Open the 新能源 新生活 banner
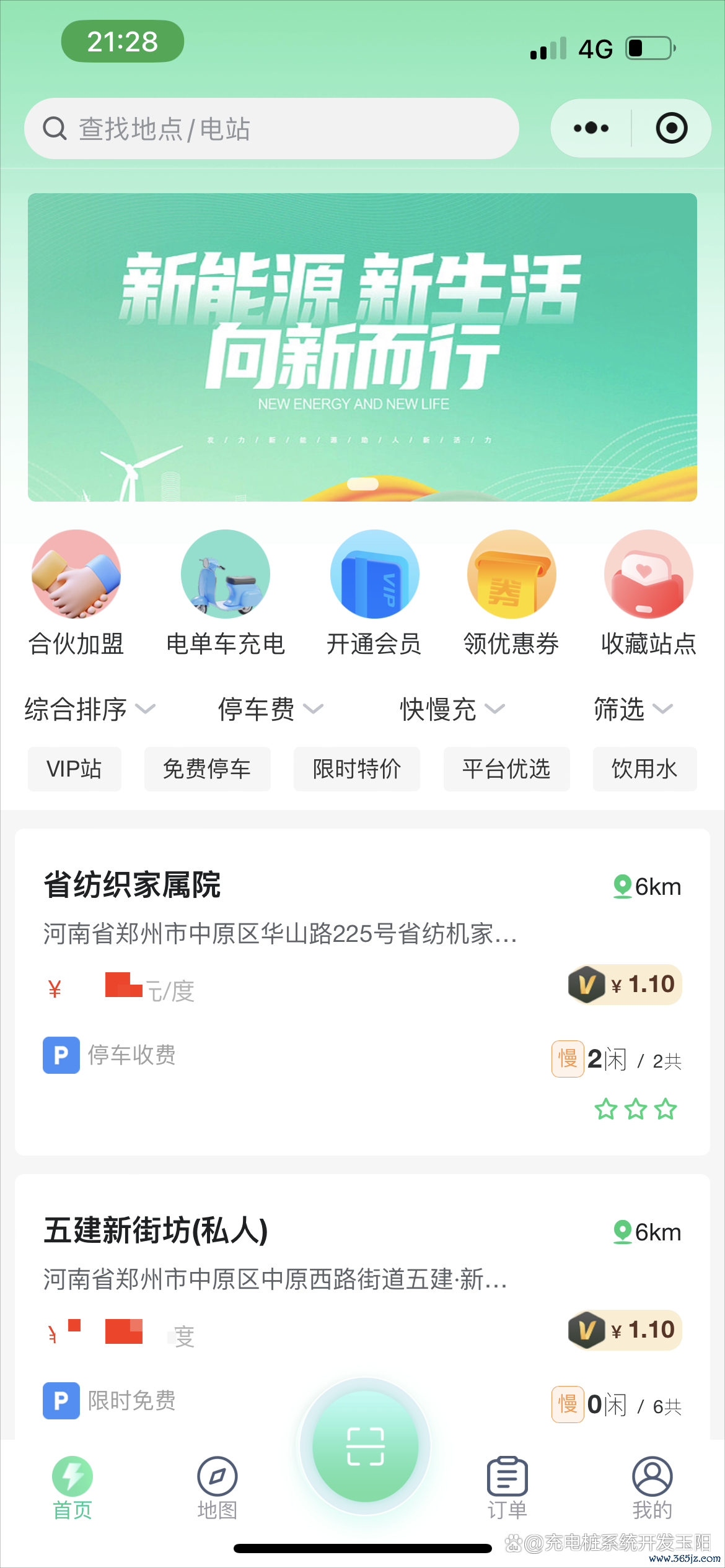This screenshot has height=1568, width=725. [362, 347]
